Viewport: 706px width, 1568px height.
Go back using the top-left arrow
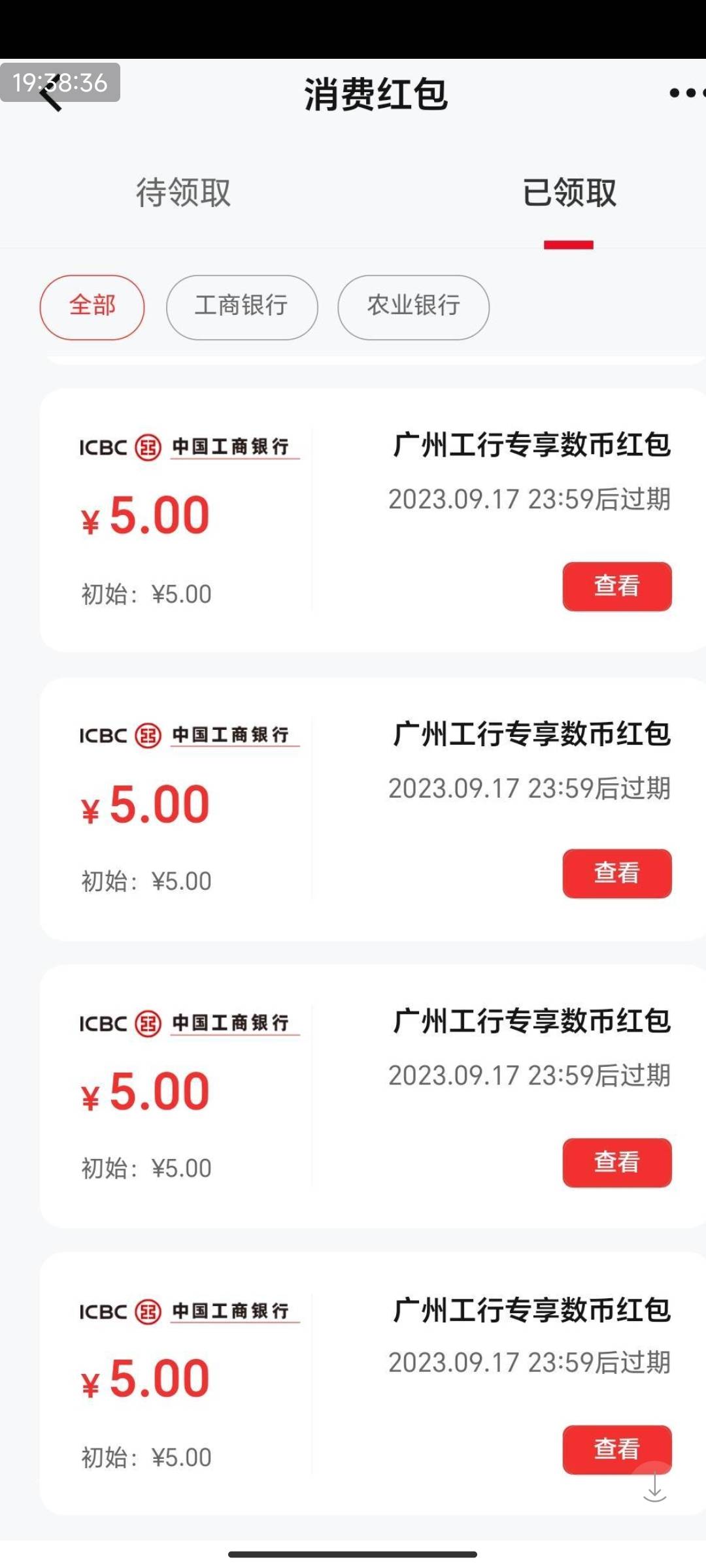click(50, 95)
